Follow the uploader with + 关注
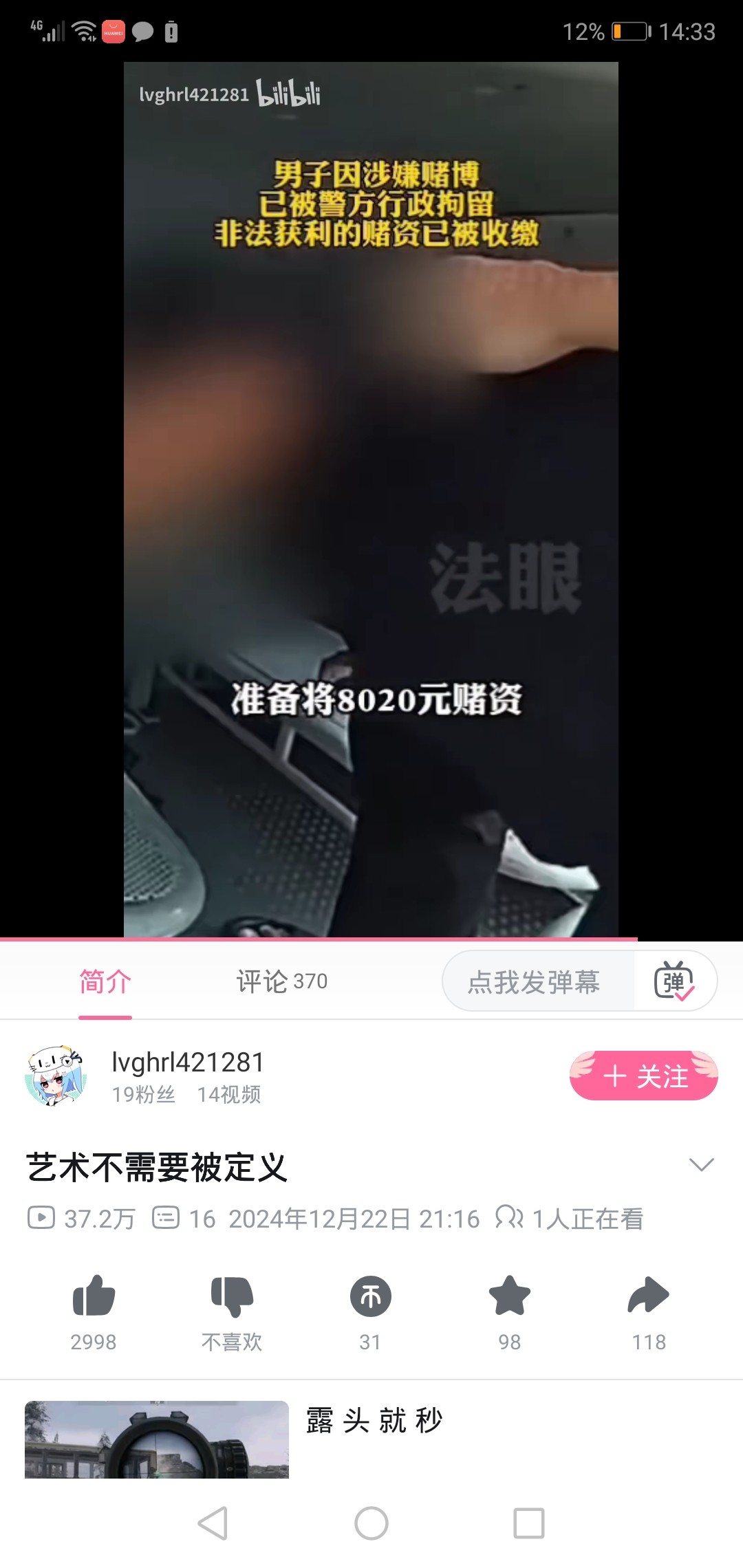Viewport: 743px width, 1568px height. coord(643,1076)
